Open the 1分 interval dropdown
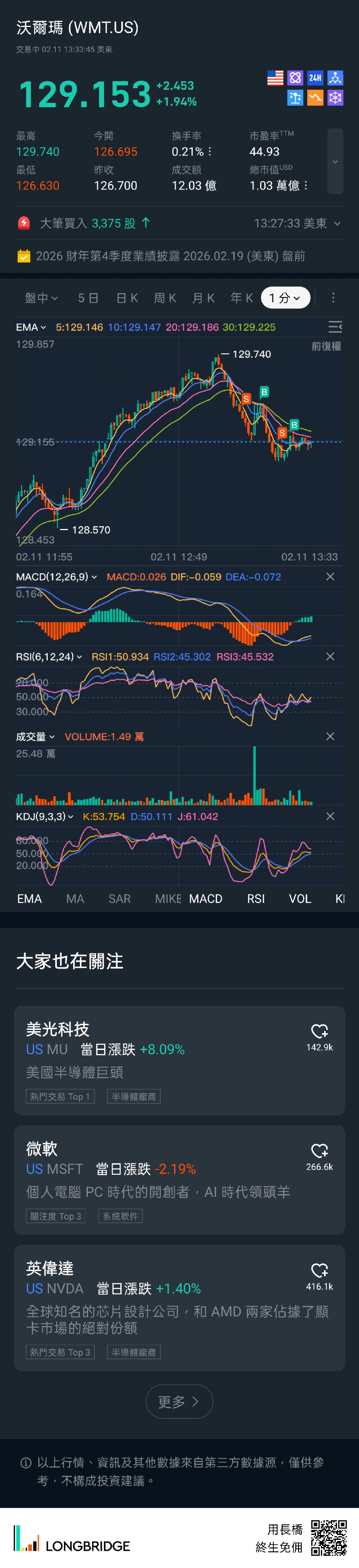359x1568 pixels. coord(285,298)
